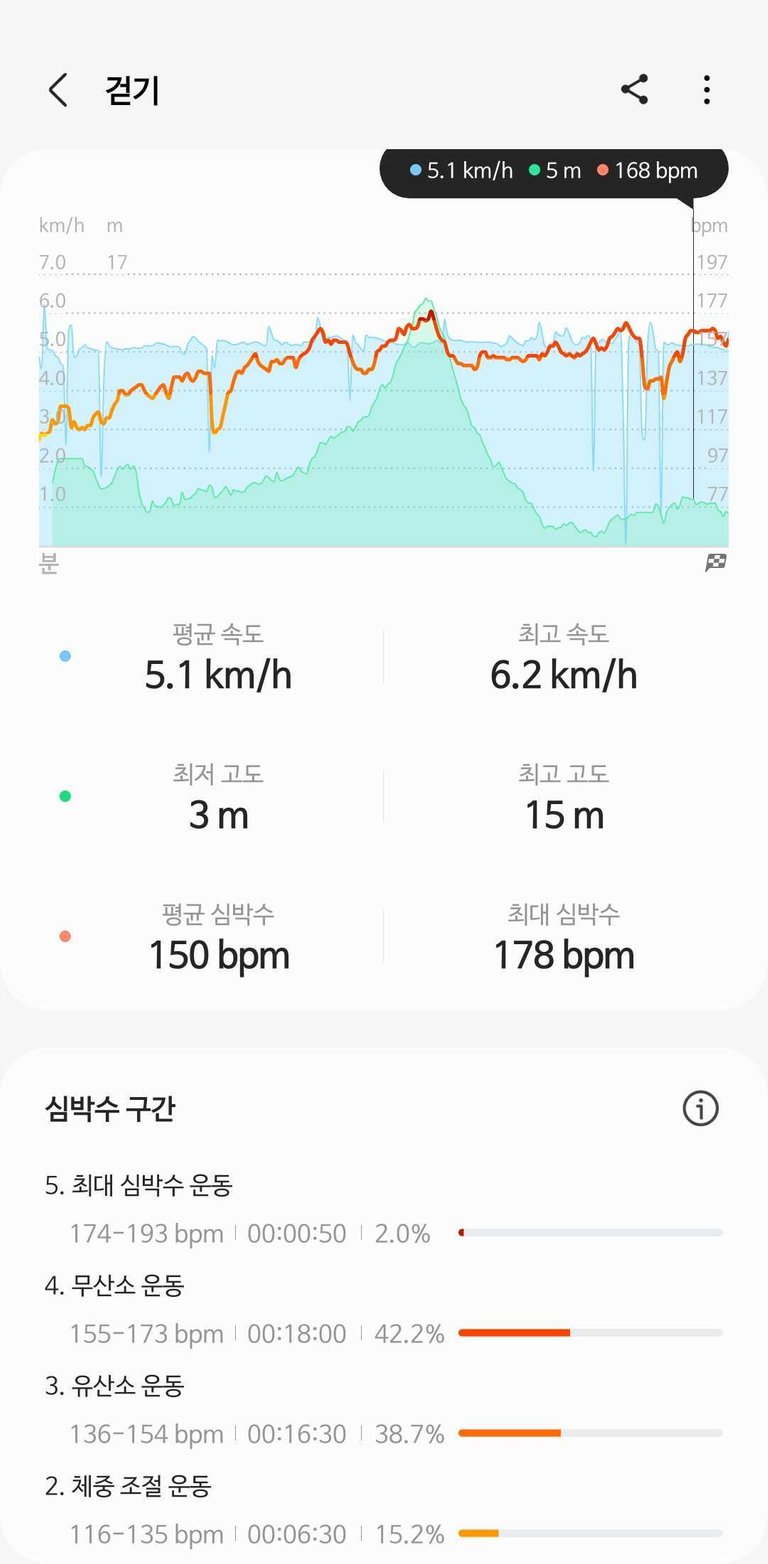Share this walking workout
The height and width of the screenshot is (1564, 768).
[635, 90]
